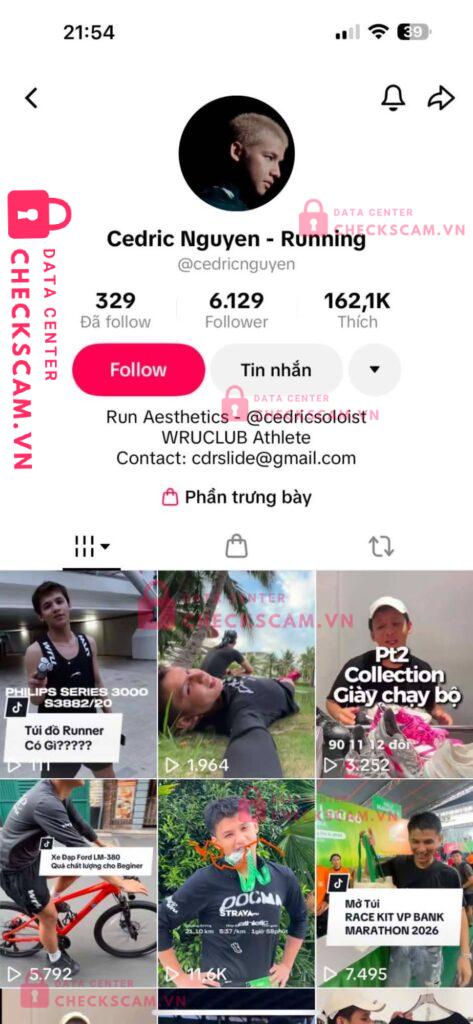Share this profile via the arrow icon
The height and width of the screenshot is (1024, 473).
[441, 98]
